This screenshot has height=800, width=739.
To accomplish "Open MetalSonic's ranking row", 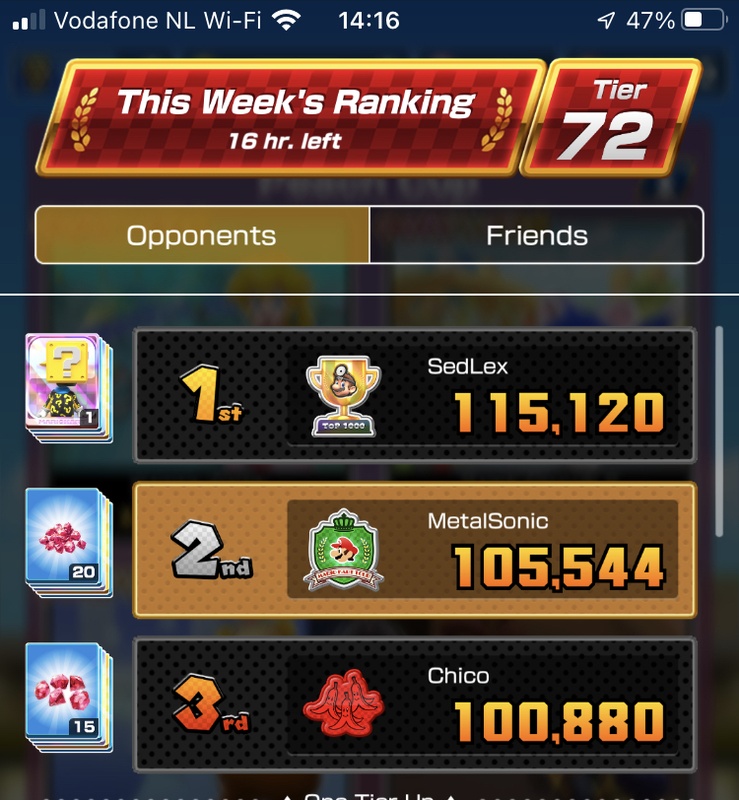I will coord(414,550).
